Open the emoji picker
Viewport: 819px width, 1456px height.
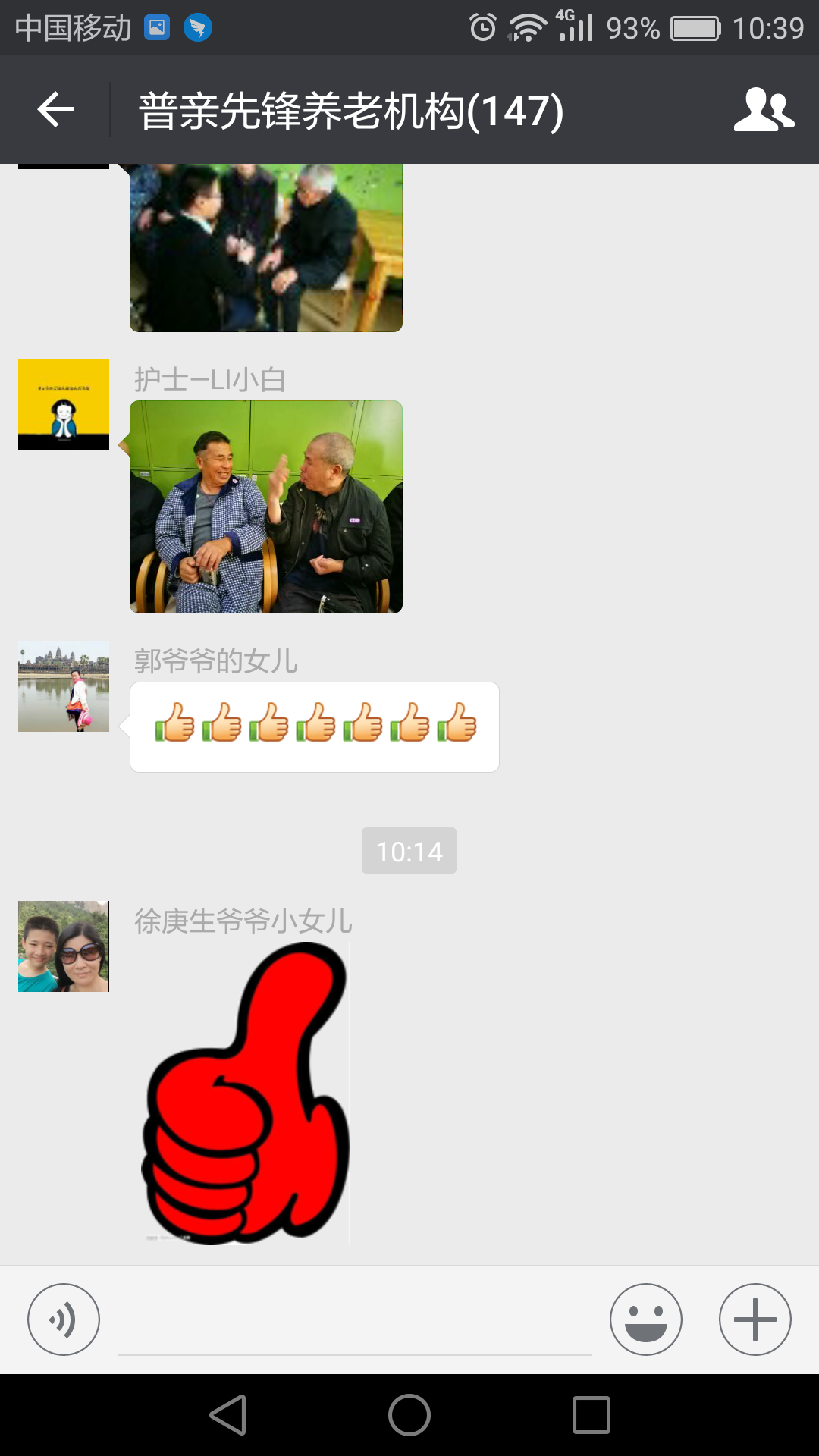(645, 1319)
